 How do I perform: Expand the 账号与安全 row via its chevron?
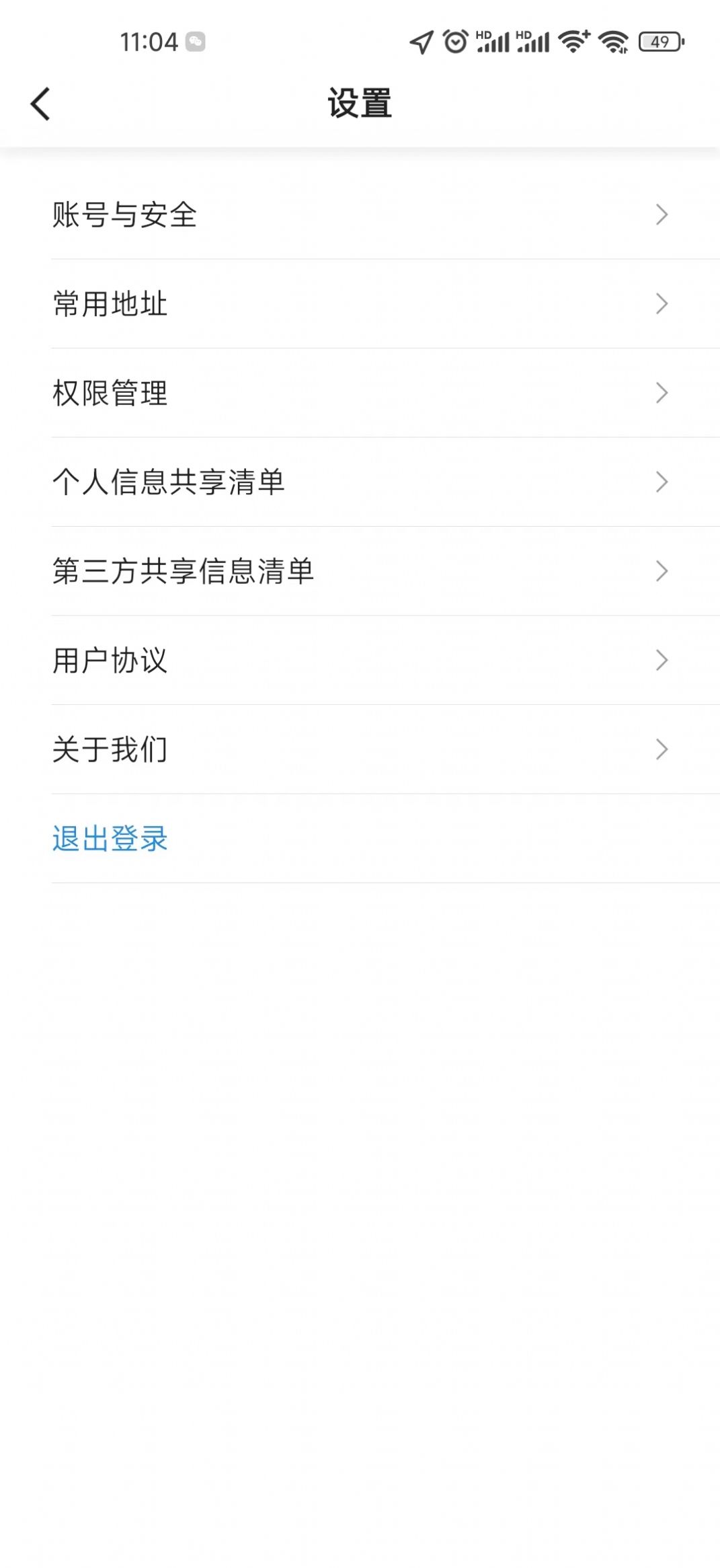pos(662,215)
